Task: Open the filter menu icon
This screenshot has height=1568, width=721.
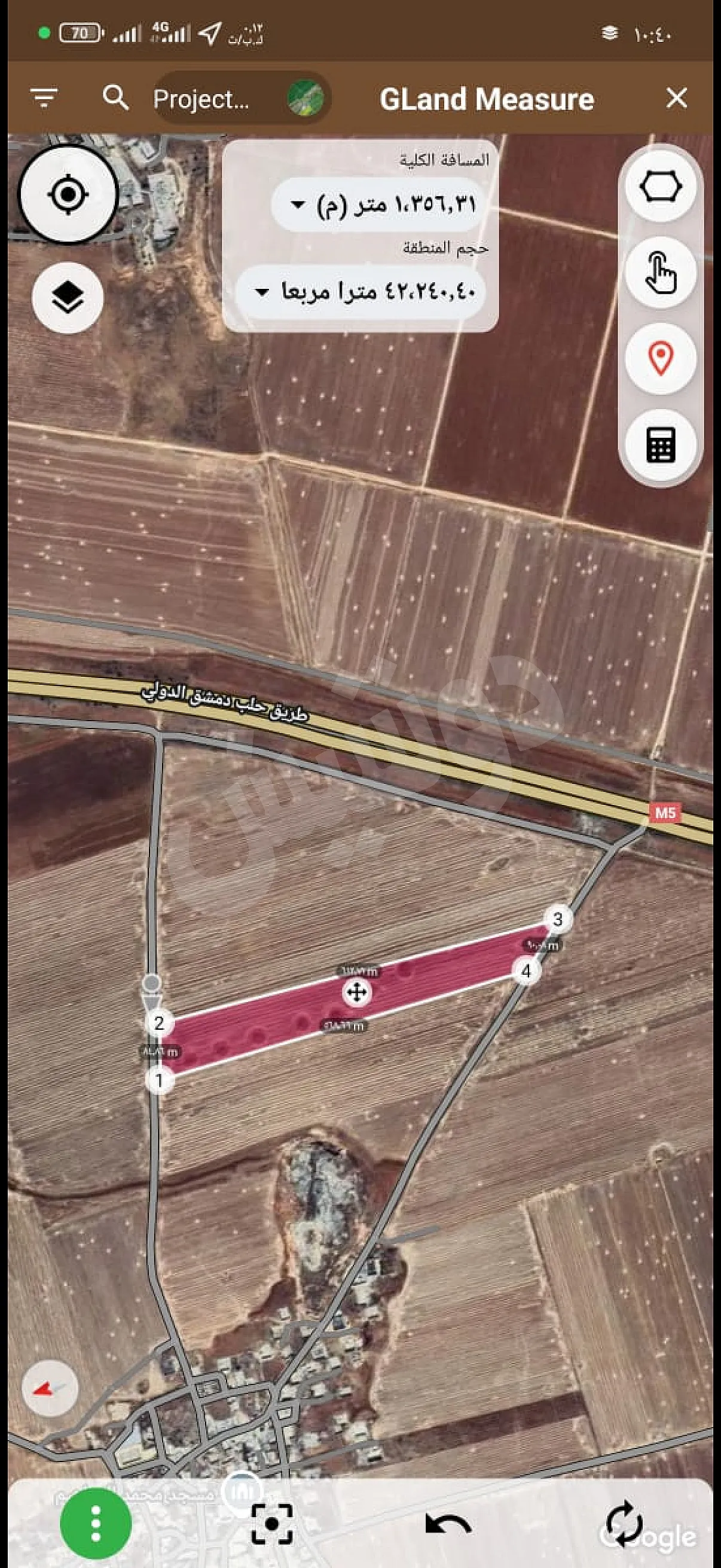Action: pos(44,98)
